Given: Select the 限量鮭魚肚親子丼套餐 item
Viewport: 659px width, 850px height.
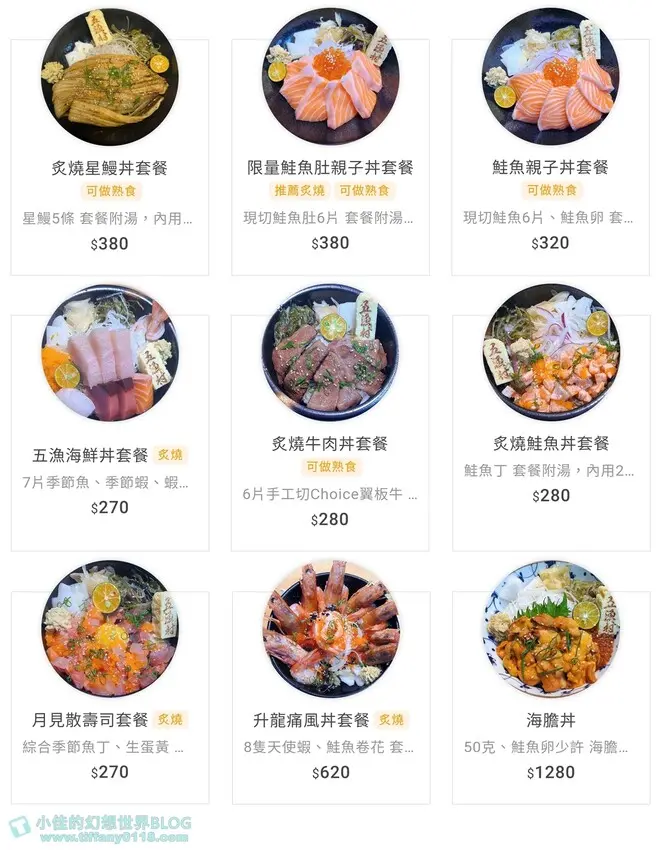Looking at the screenshot, I should pyautogui.click(x=330, y=169).
